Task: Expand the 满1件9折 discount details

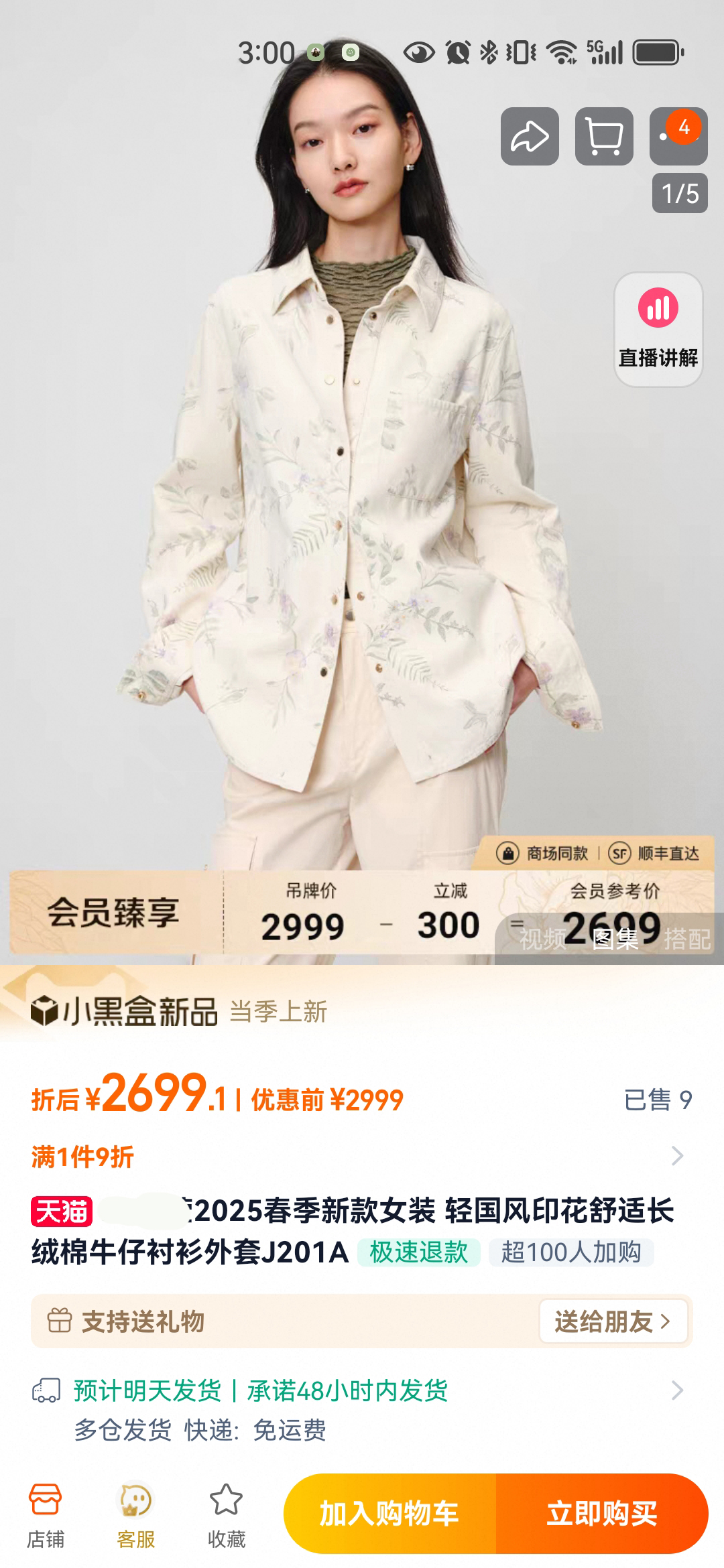Action: pyautogui.click(x=677, y=1156)
